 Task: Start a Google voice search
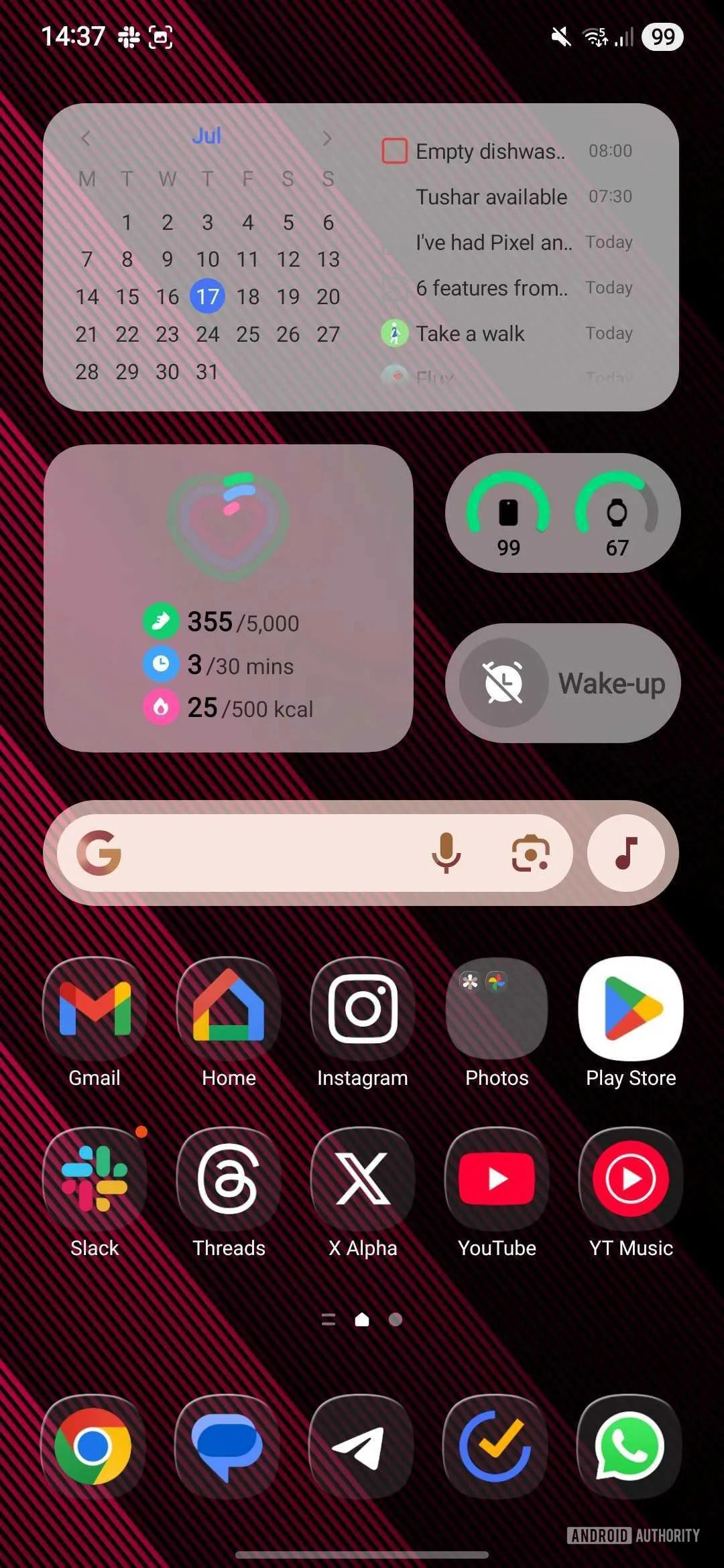446,853
